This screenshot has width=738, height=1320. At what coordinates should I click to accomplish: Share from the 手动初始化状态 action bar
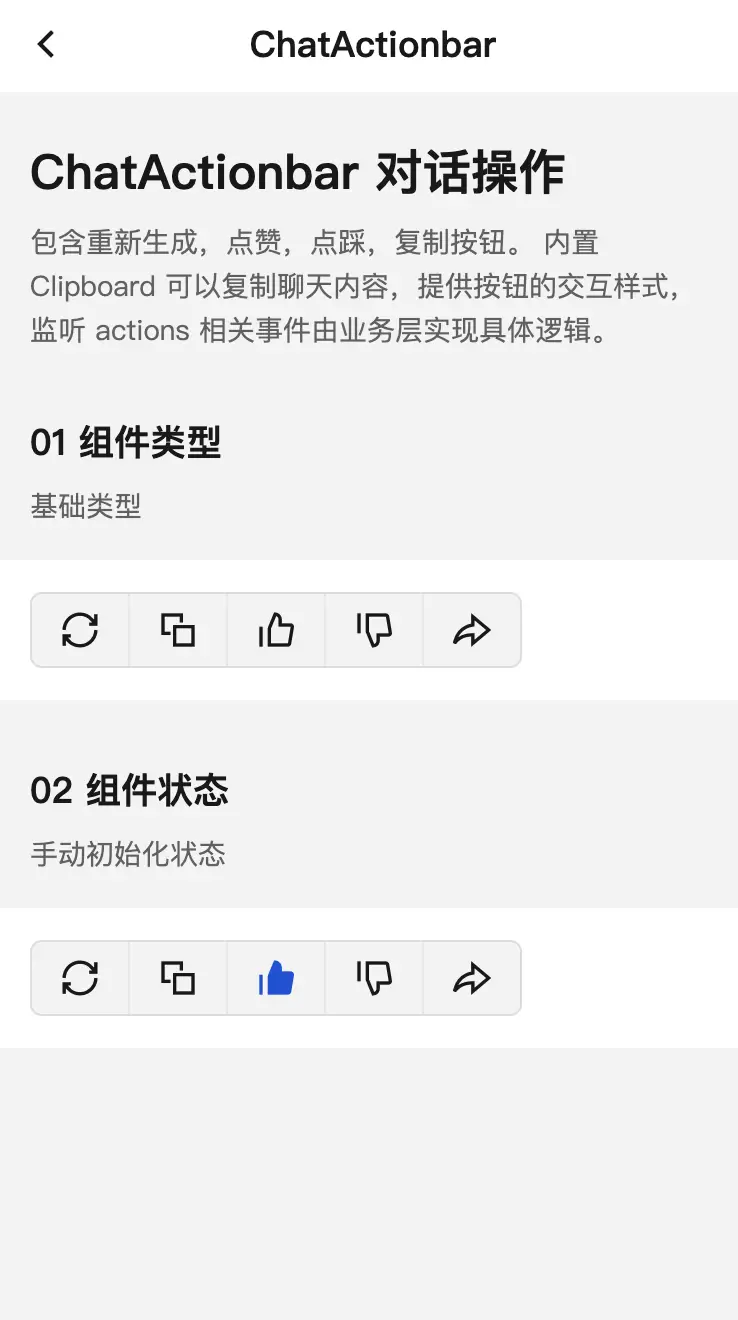[x=472, y=978]
